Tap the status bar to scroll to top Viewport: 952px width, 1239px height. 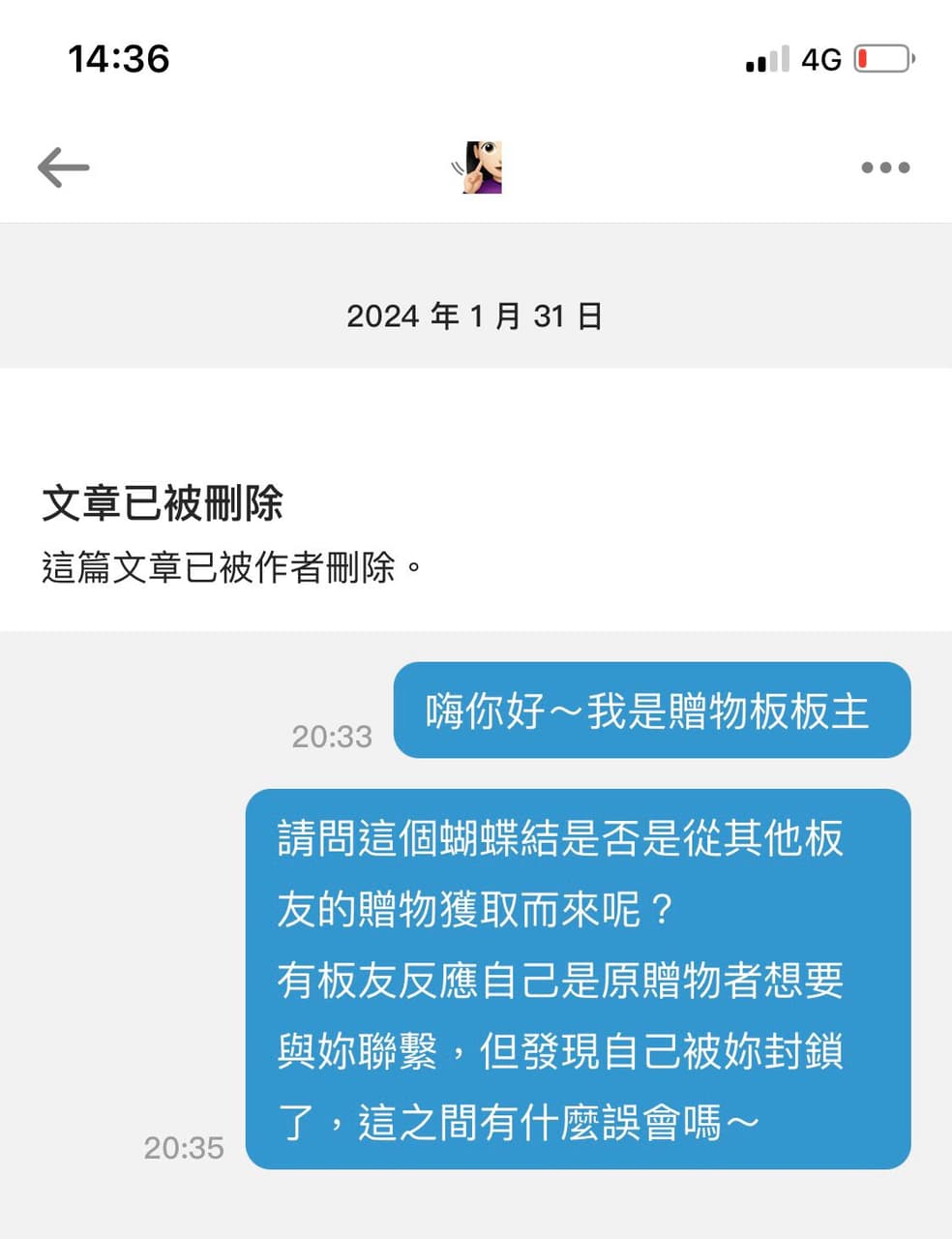point(475,60)
